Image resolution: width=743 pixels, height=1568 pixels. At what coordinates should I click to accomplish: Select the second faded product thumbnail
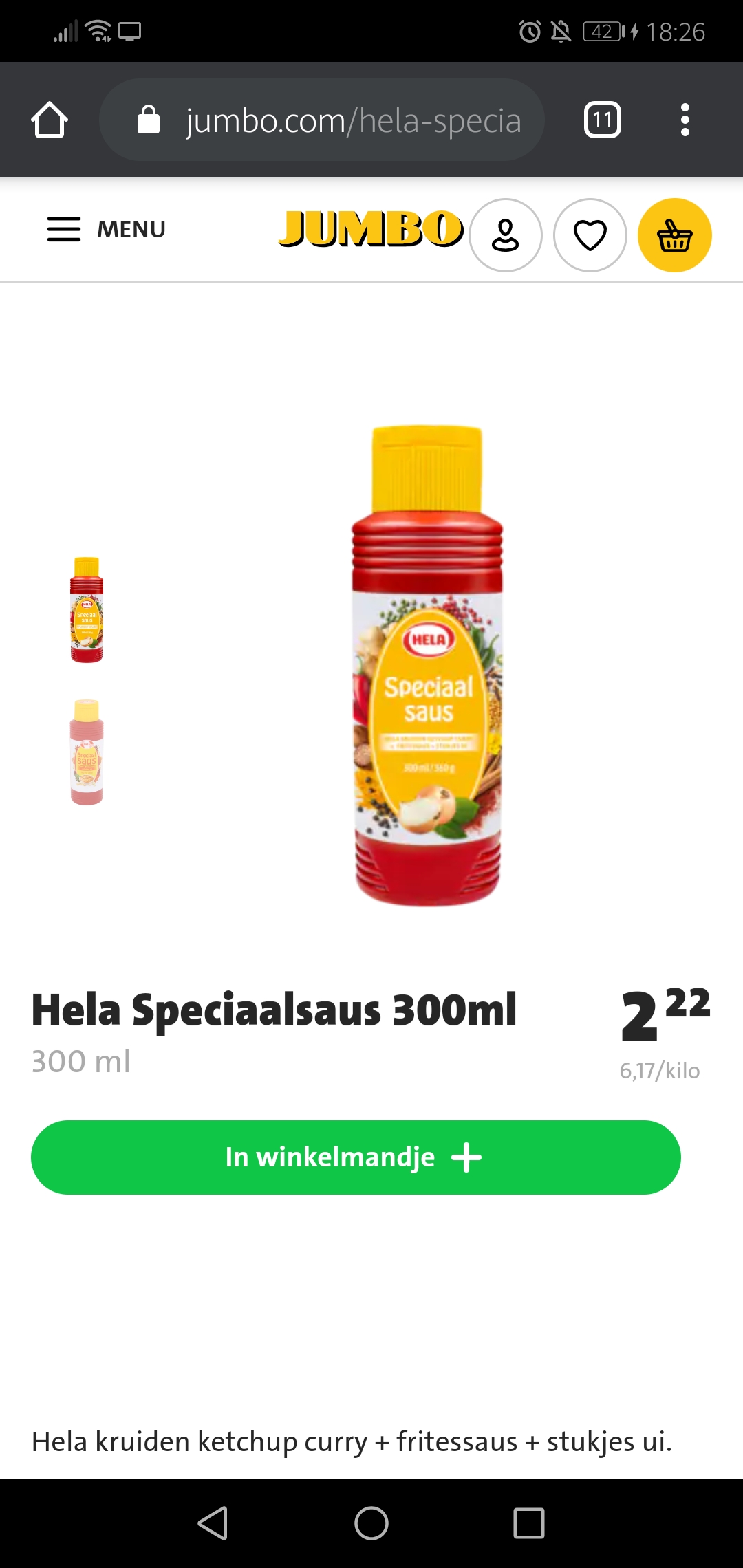pos(87,752)
